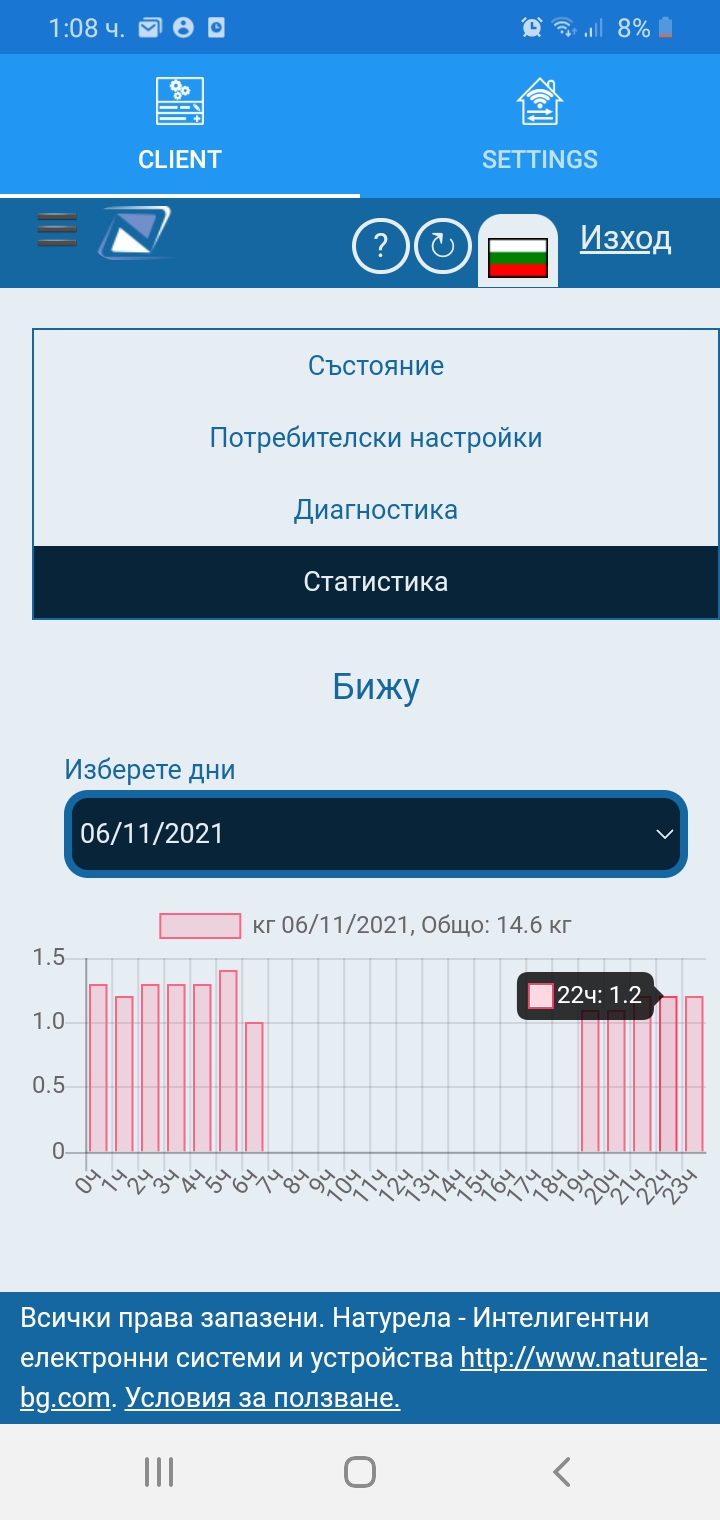Go to Потребителски настройки
720x1520 pixels.
point(376,438)
